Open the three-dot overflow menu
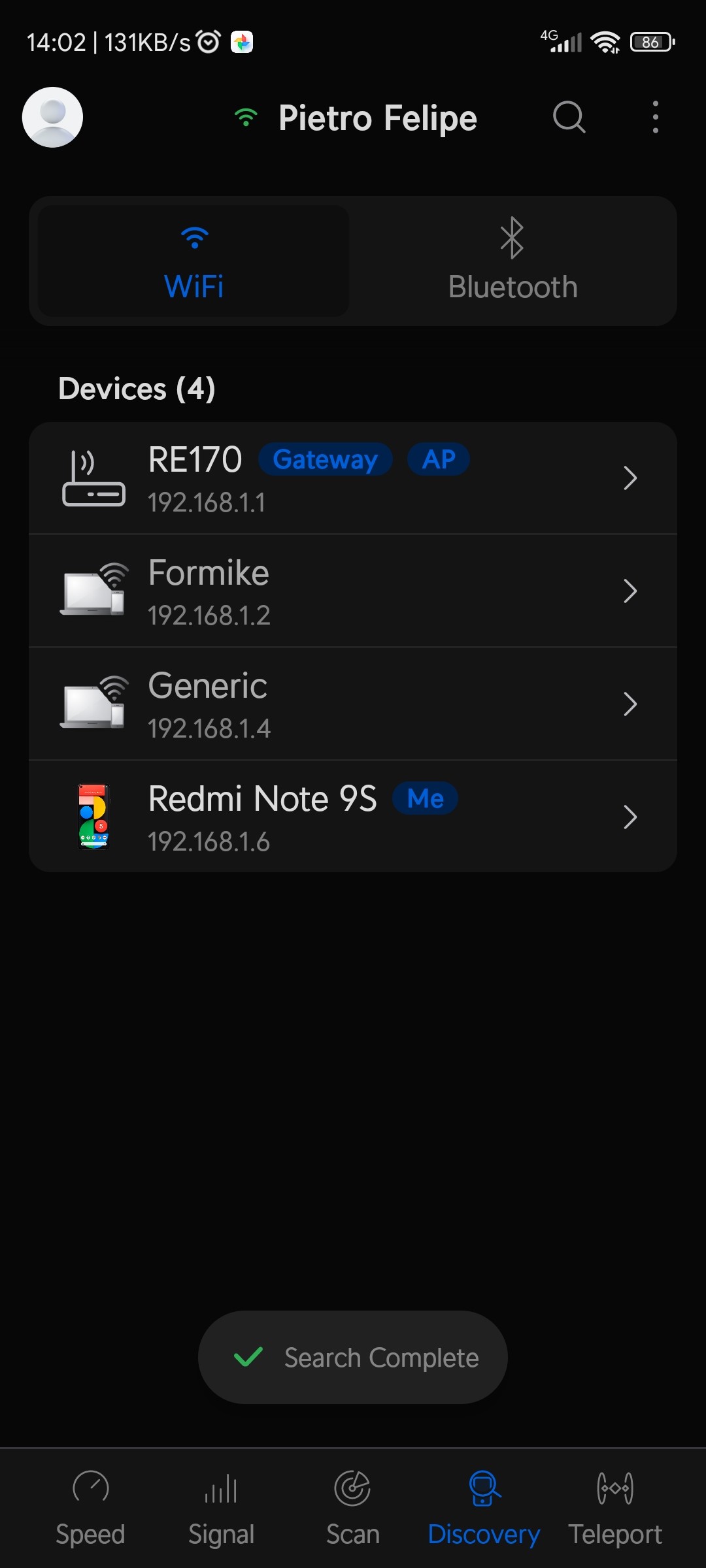The width and height of the screenshot is (706, 1568). [x=655, y=118]
